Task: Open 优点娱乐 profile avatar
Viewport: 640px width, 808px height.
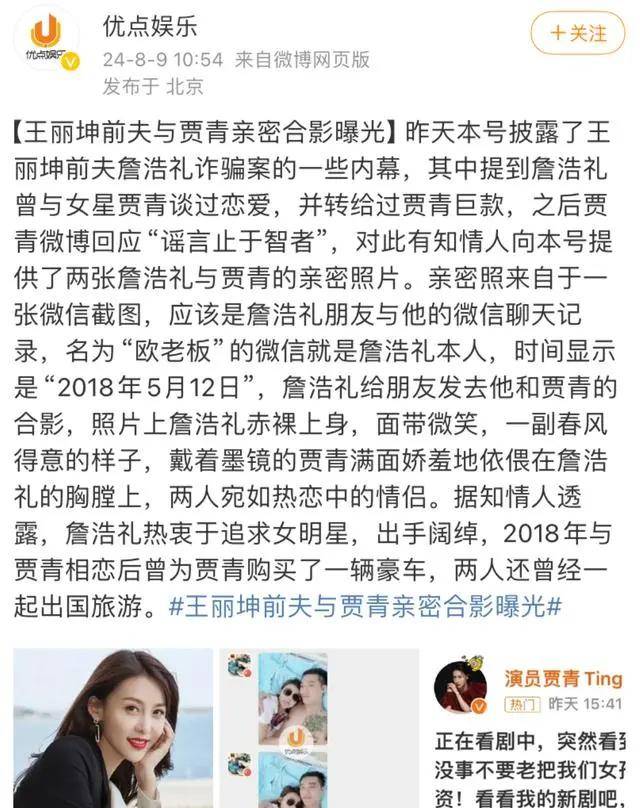Action: [47, 40]
